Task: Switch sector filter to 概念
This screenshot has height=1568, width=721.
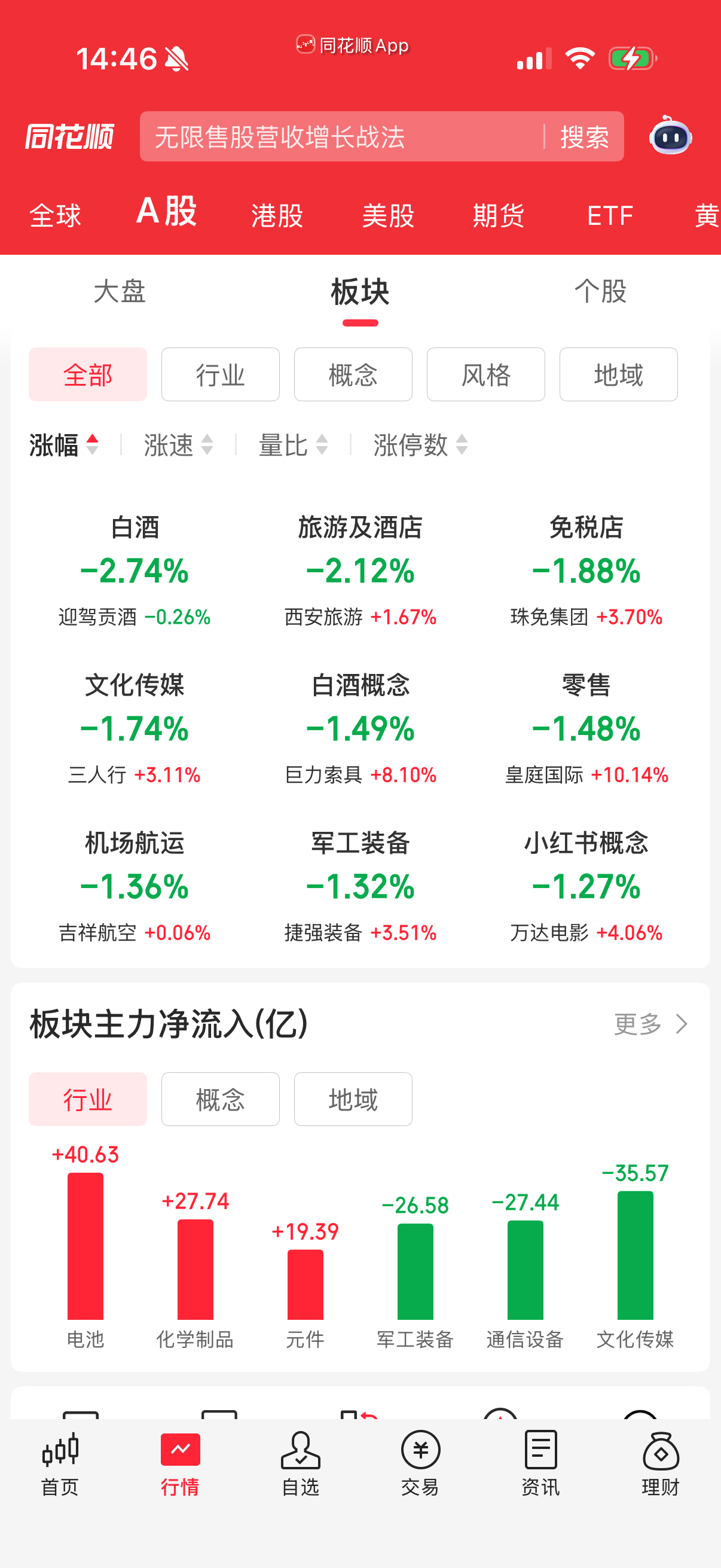Action: pos(353,374)
